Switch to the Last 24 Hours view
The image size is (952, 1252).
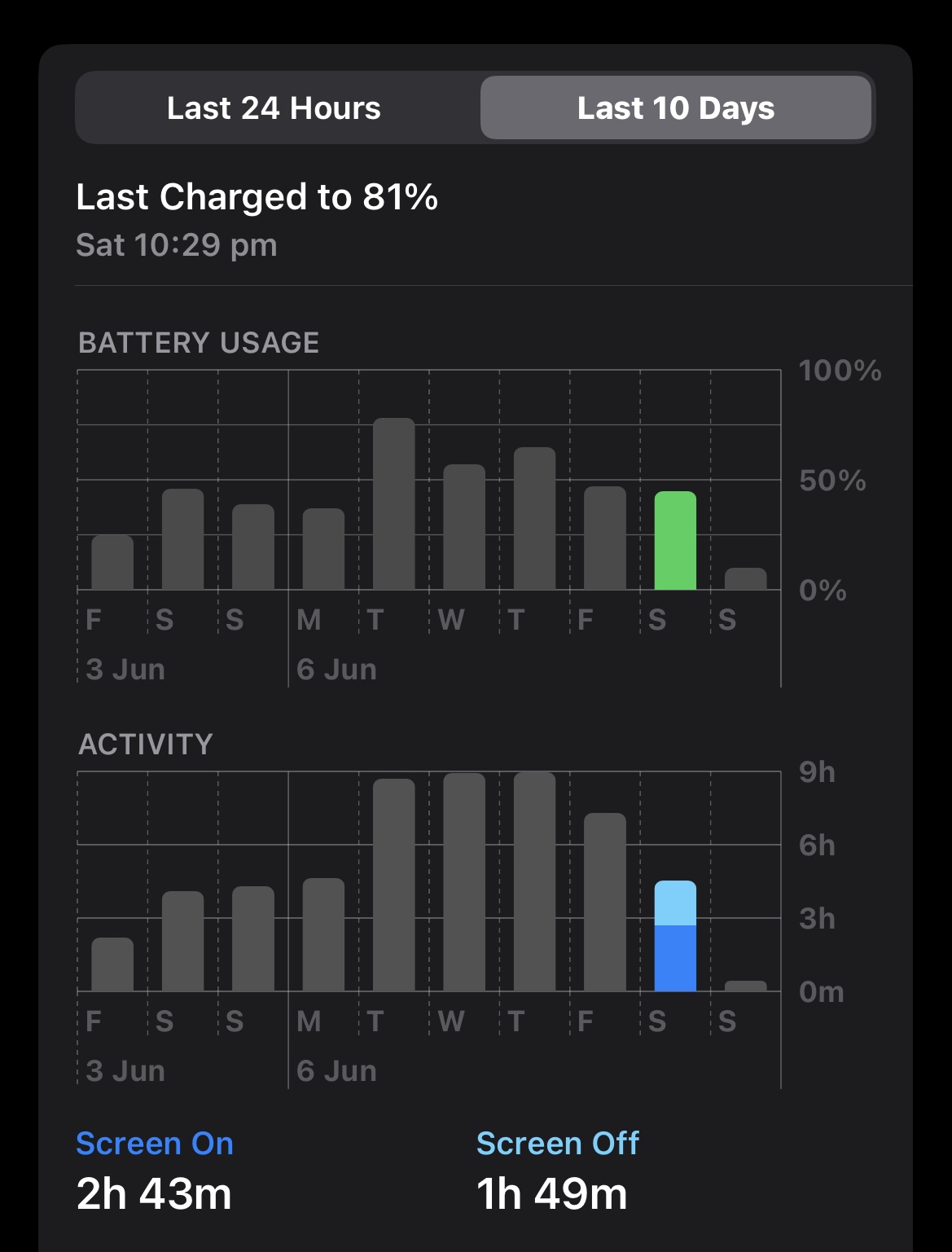tap(274, 108)
